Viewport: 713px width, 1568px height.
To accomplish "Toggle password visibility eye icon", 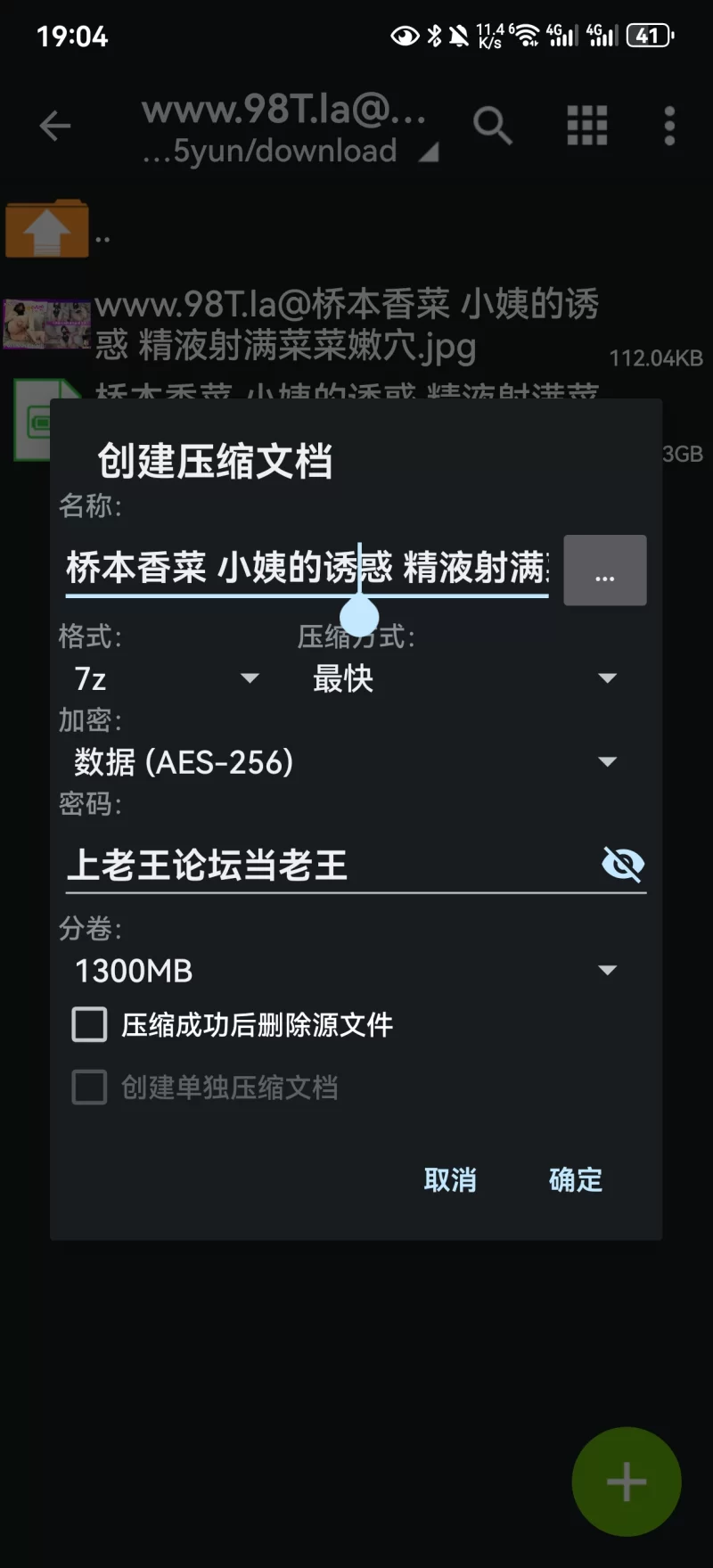I will tap(623, 864).
